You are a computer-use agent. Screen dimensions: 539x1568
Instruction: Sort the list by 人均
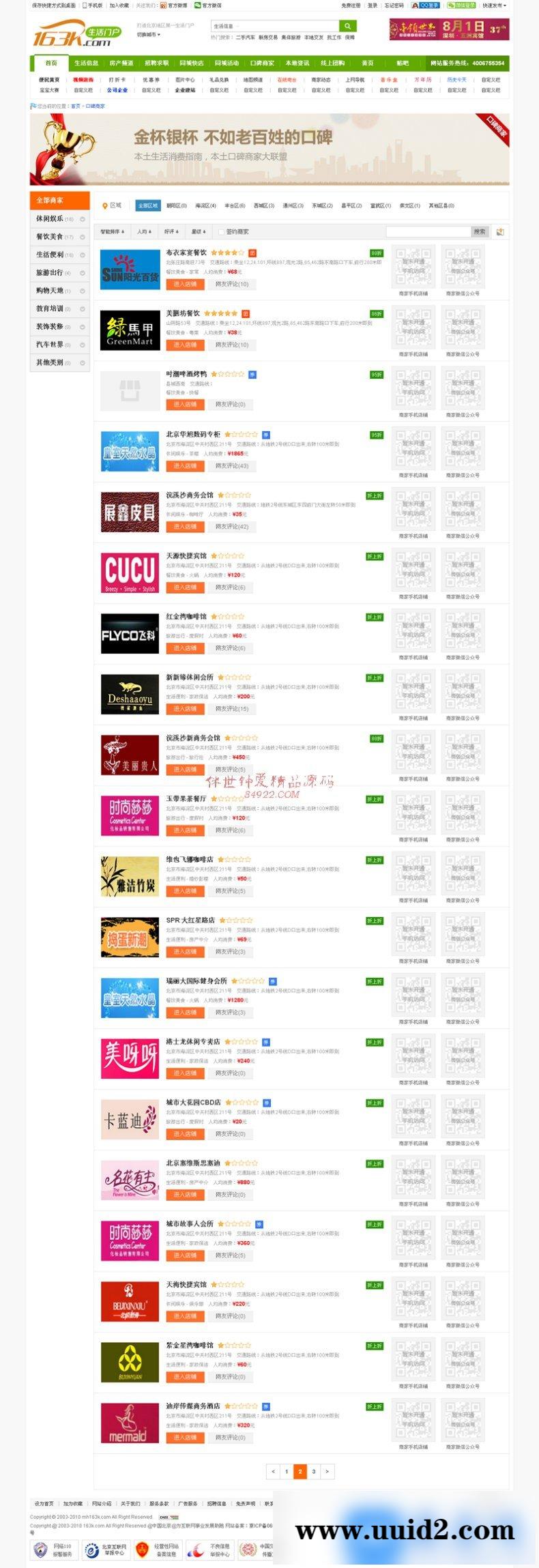(x=143, y=232)
